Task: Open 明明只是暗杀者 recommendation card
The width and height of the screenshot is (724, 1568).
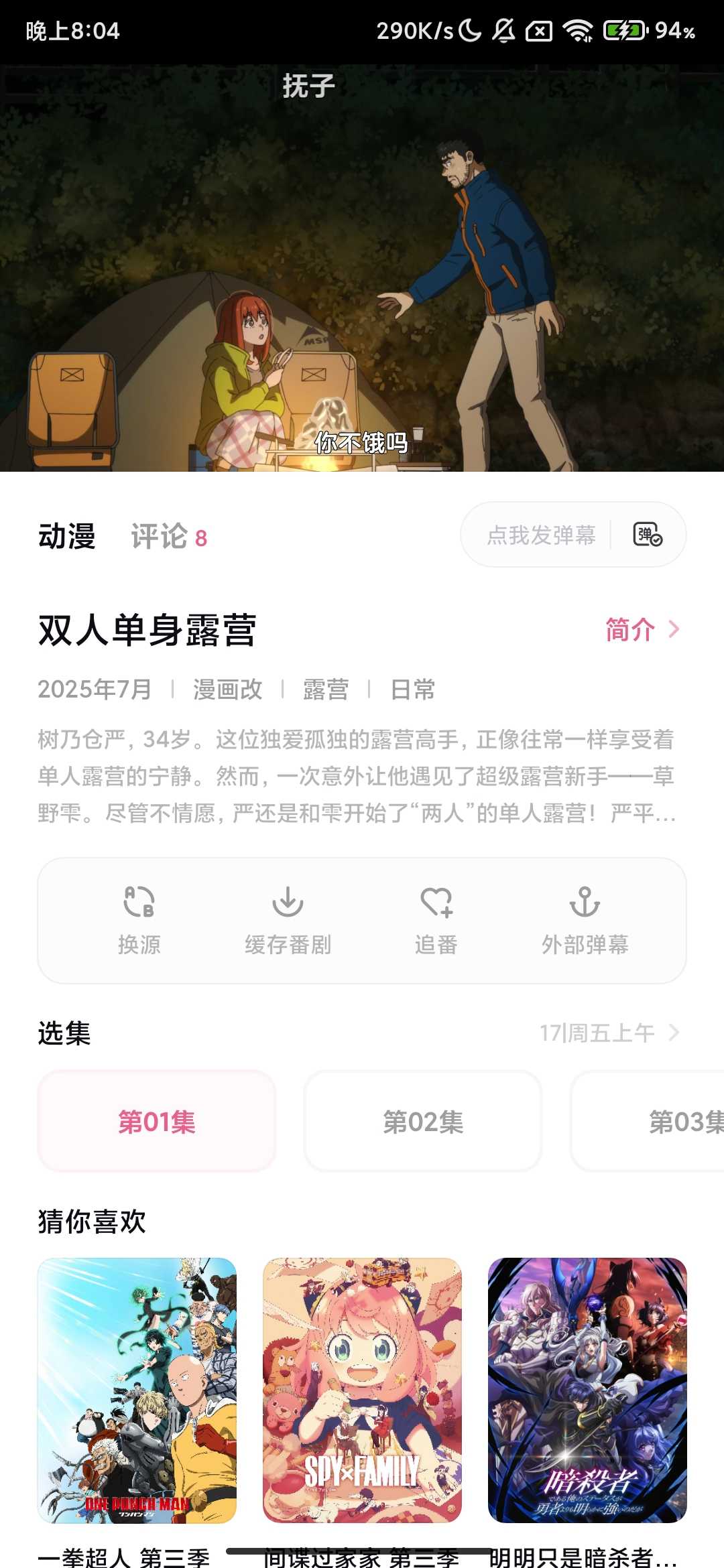Action: pyautogui.click(x=587, y=1390)
